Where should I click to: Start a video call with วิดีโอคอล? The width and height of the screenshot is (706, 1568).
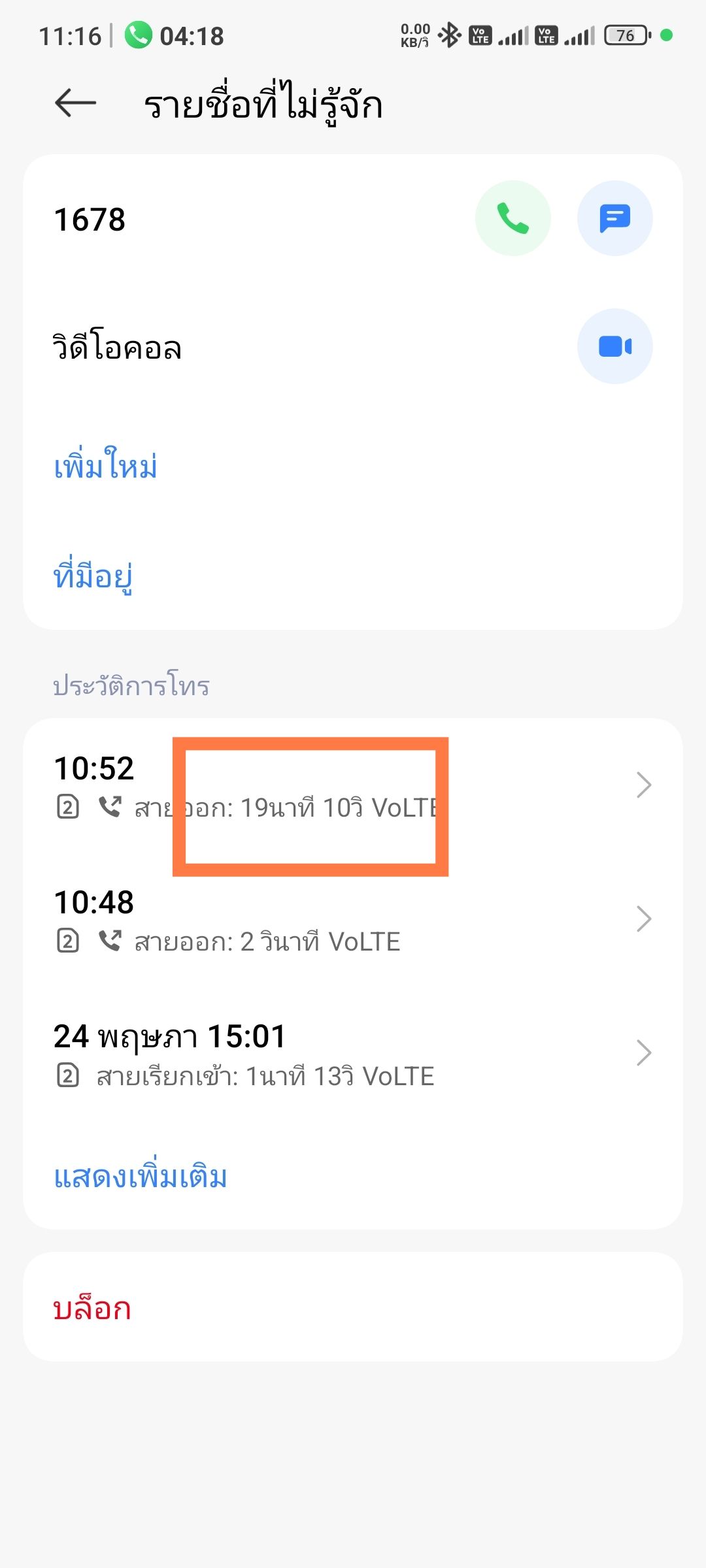click(614, 346)
